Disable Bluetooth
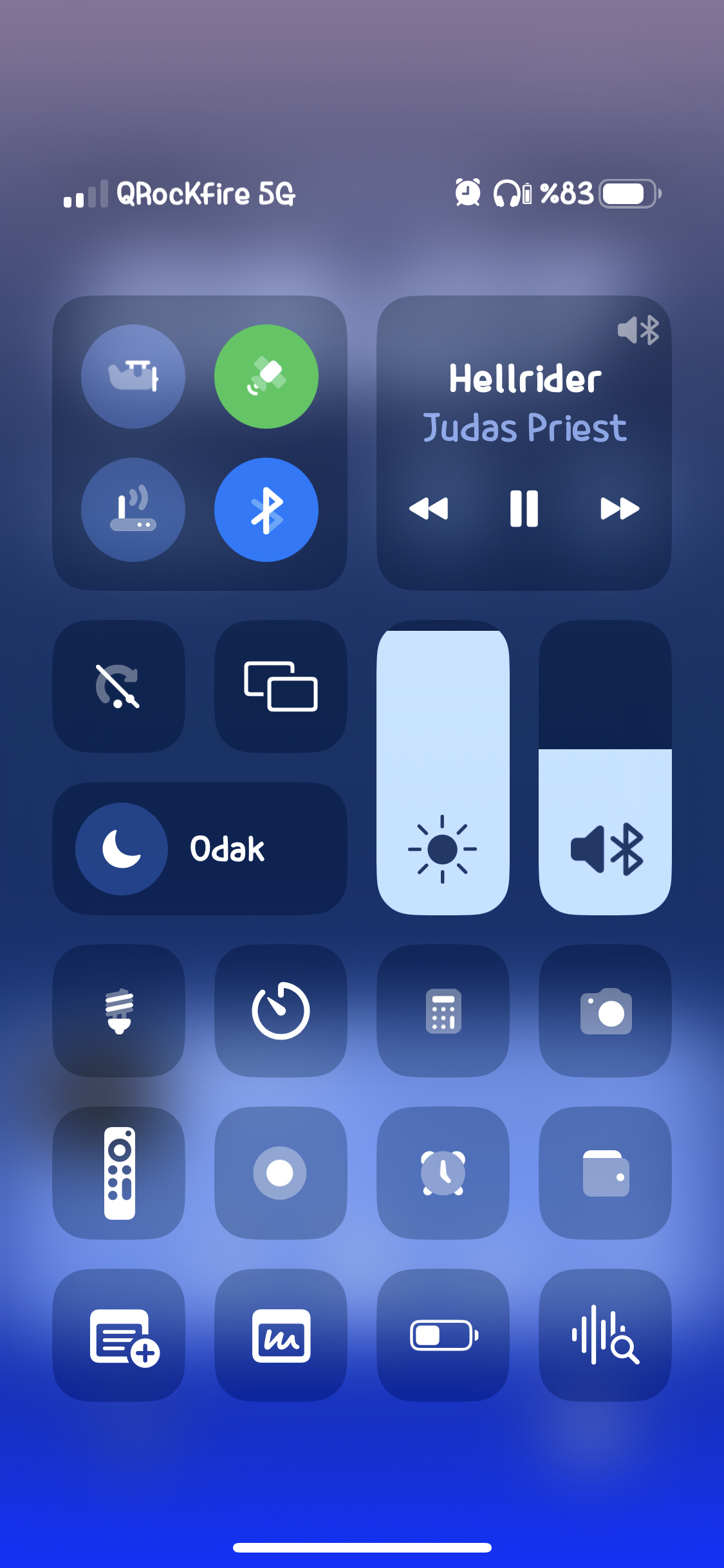Image resolution: width=724 pixels, height=1568 pixels. click(266, 510)
